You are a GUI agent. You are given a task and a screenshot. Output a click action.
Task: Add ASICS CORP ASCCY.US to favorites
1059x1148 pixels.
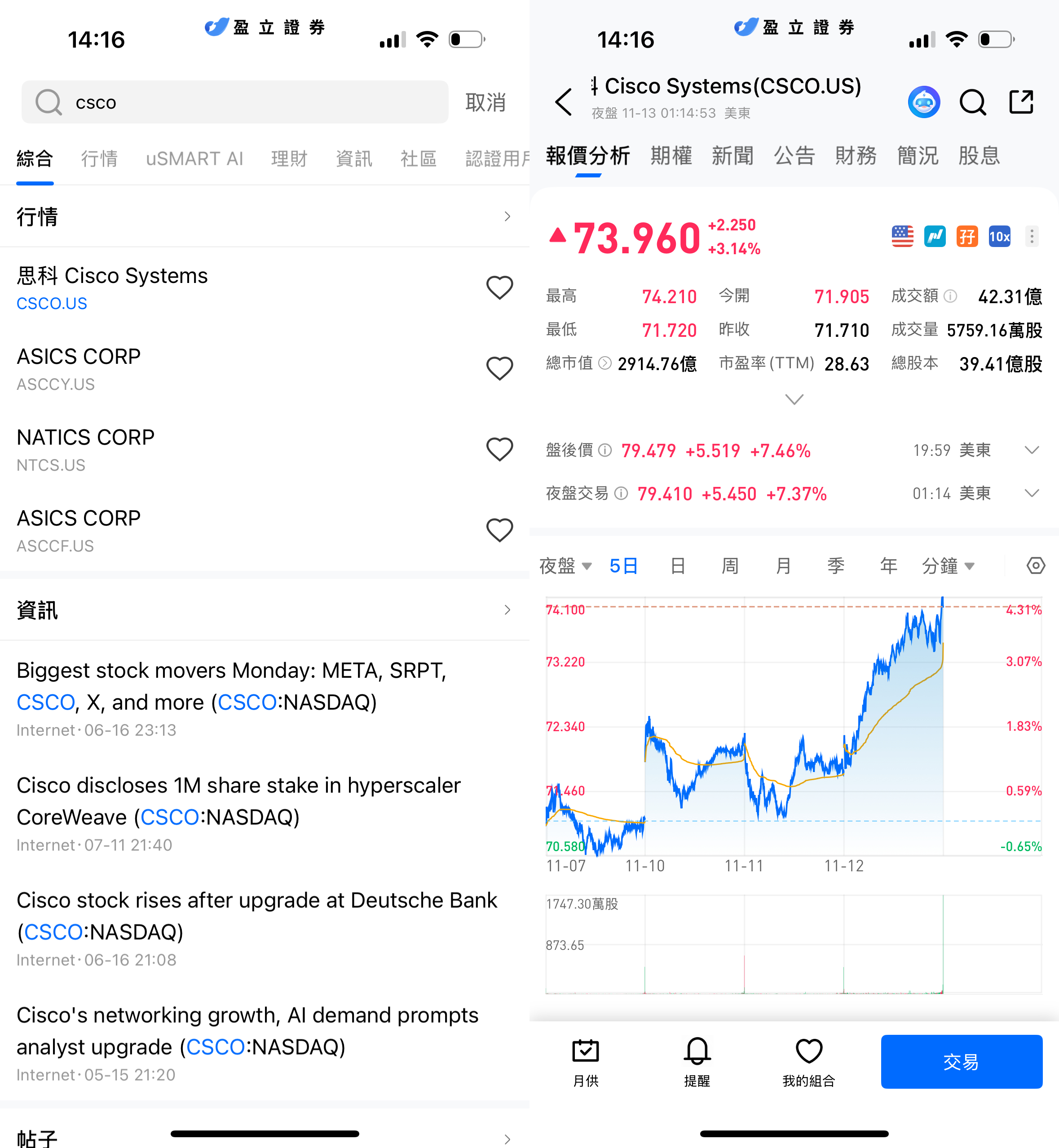pyautogui.click(x=499, y=369)
